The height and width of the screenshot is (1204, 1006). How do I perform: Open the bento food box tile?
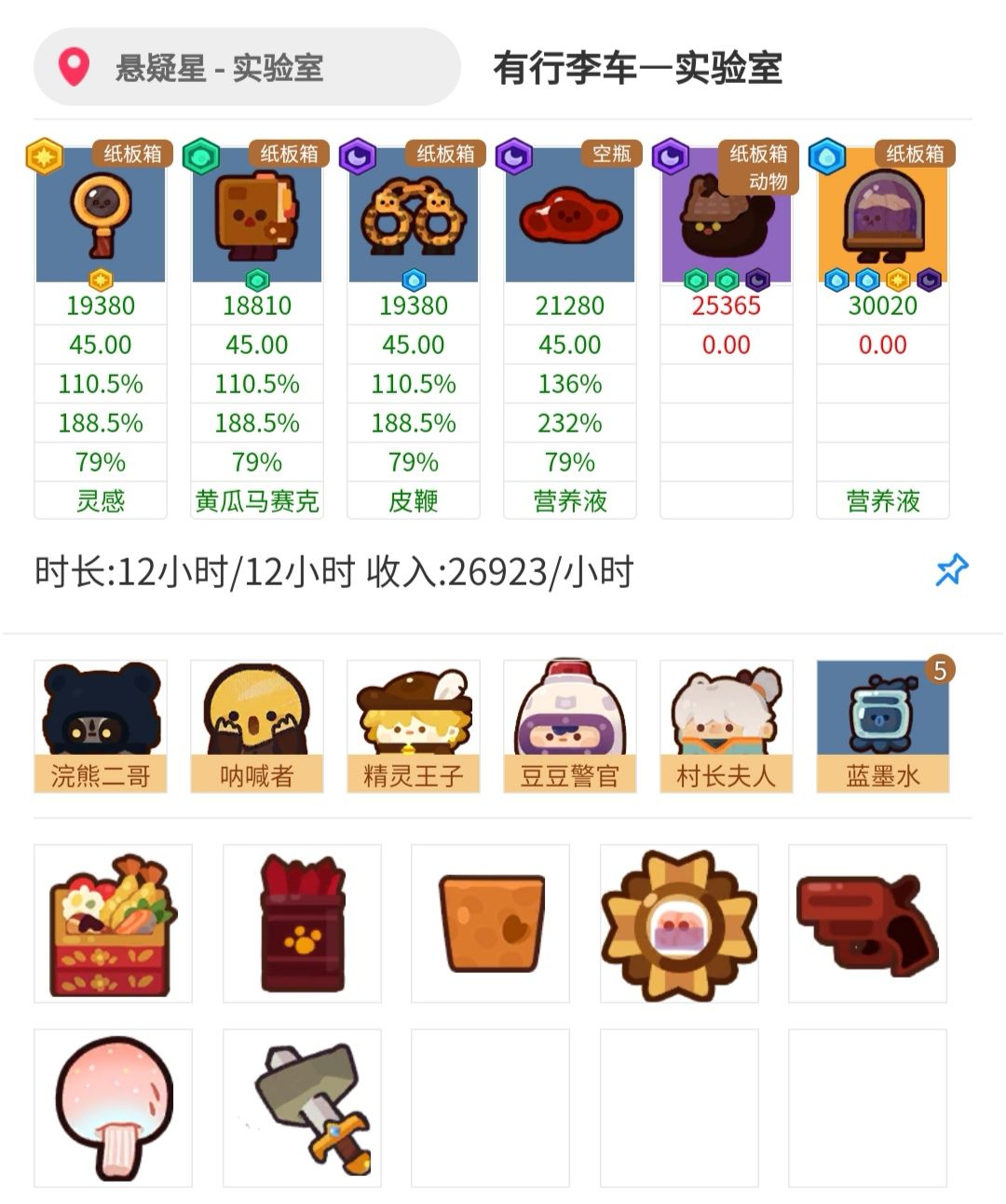[x=113, y=924]
